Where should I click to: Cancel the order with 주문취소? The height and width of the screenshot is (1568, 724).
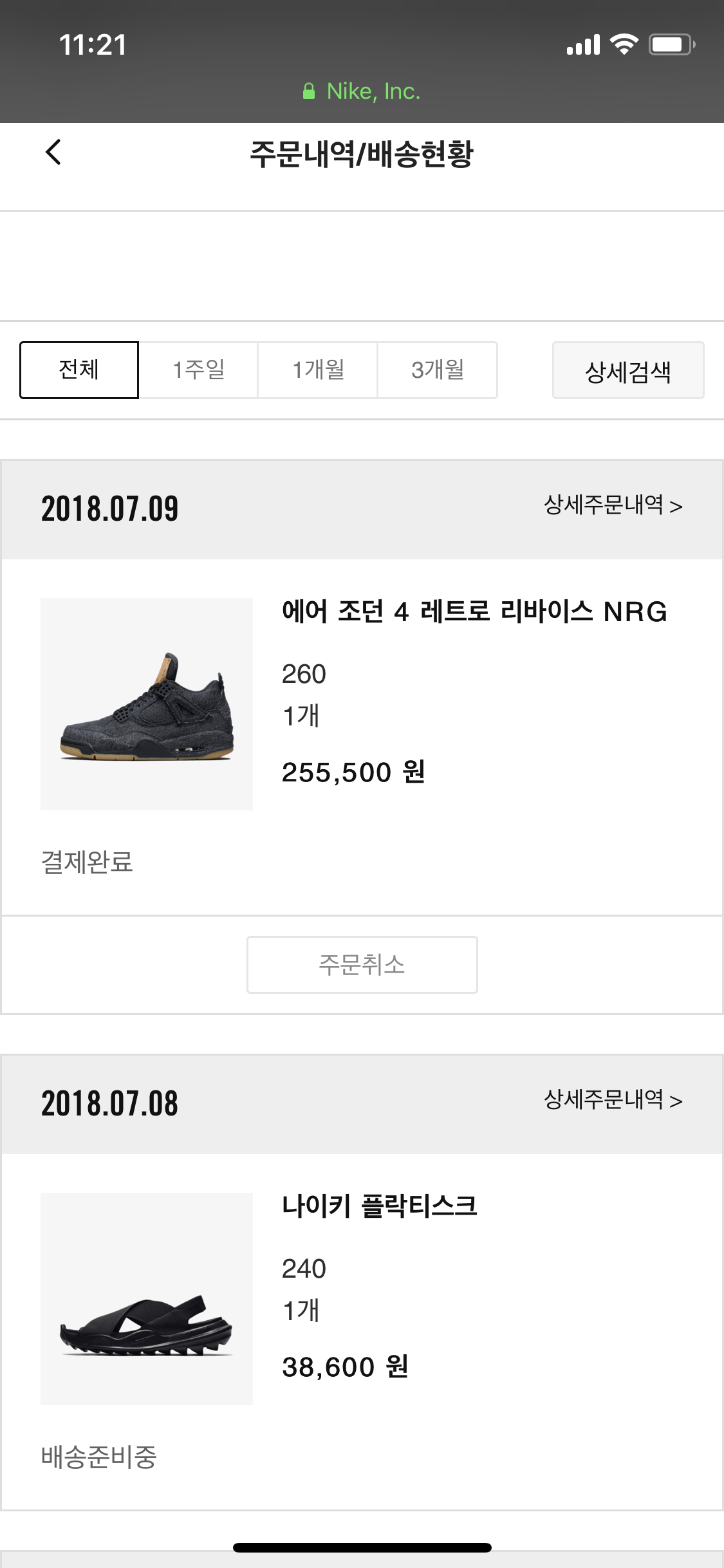362,964
